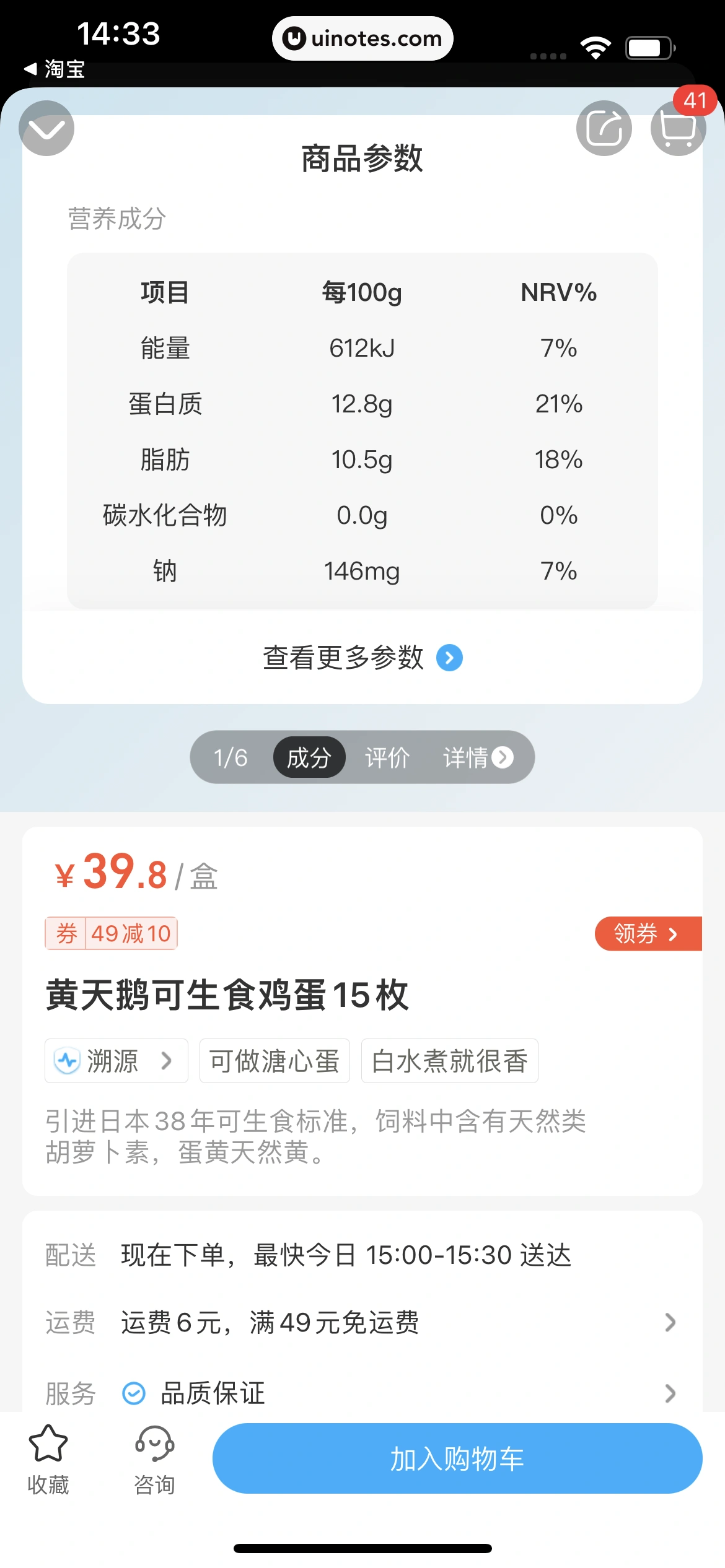This screenshot has height=1568, width=725.
Task: Open the 溯源 traceability chip
Action: tap(116, 1061)
